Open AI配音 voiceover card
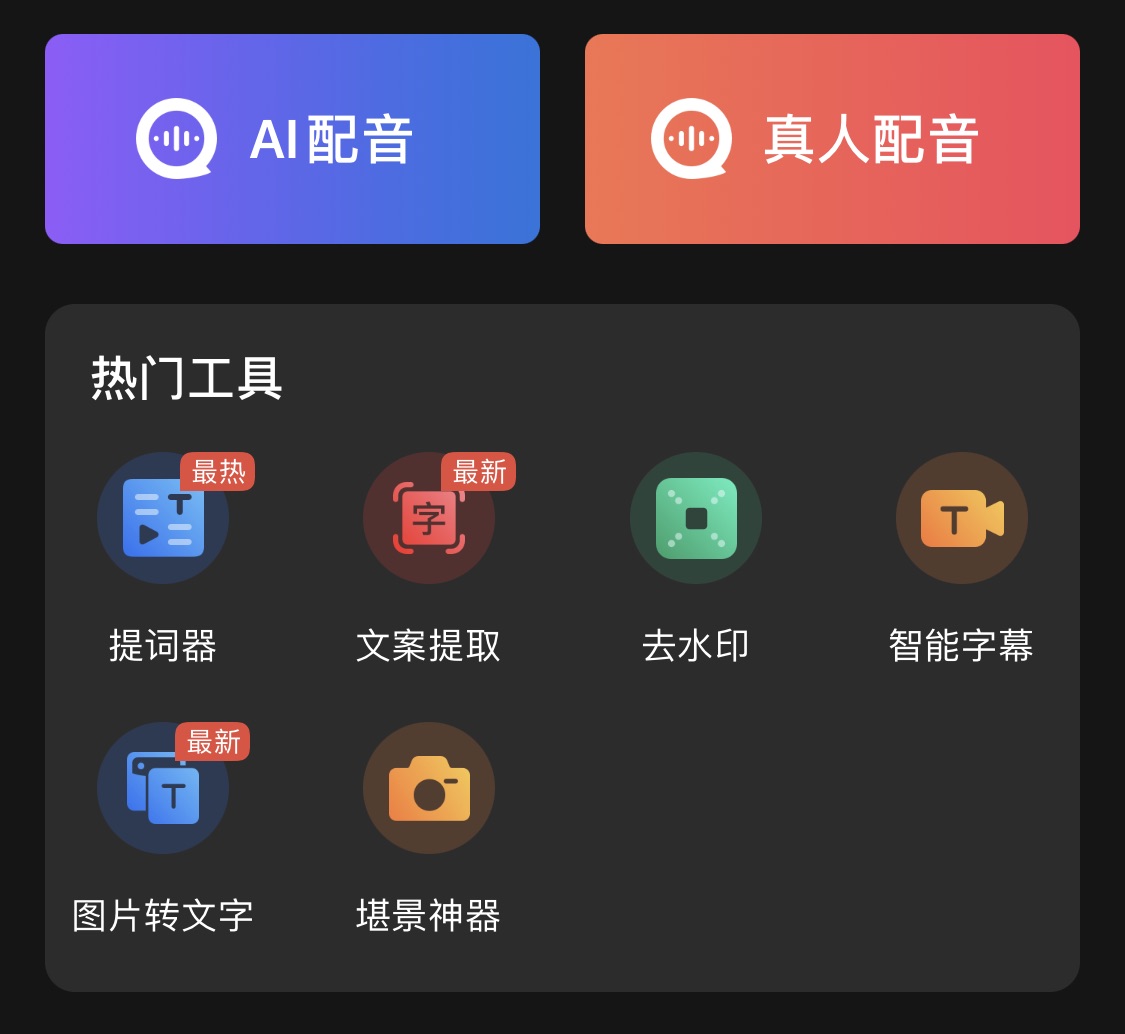Image resolution: width=1125 pixels, height=1034 pixels. tap(292, 139)
